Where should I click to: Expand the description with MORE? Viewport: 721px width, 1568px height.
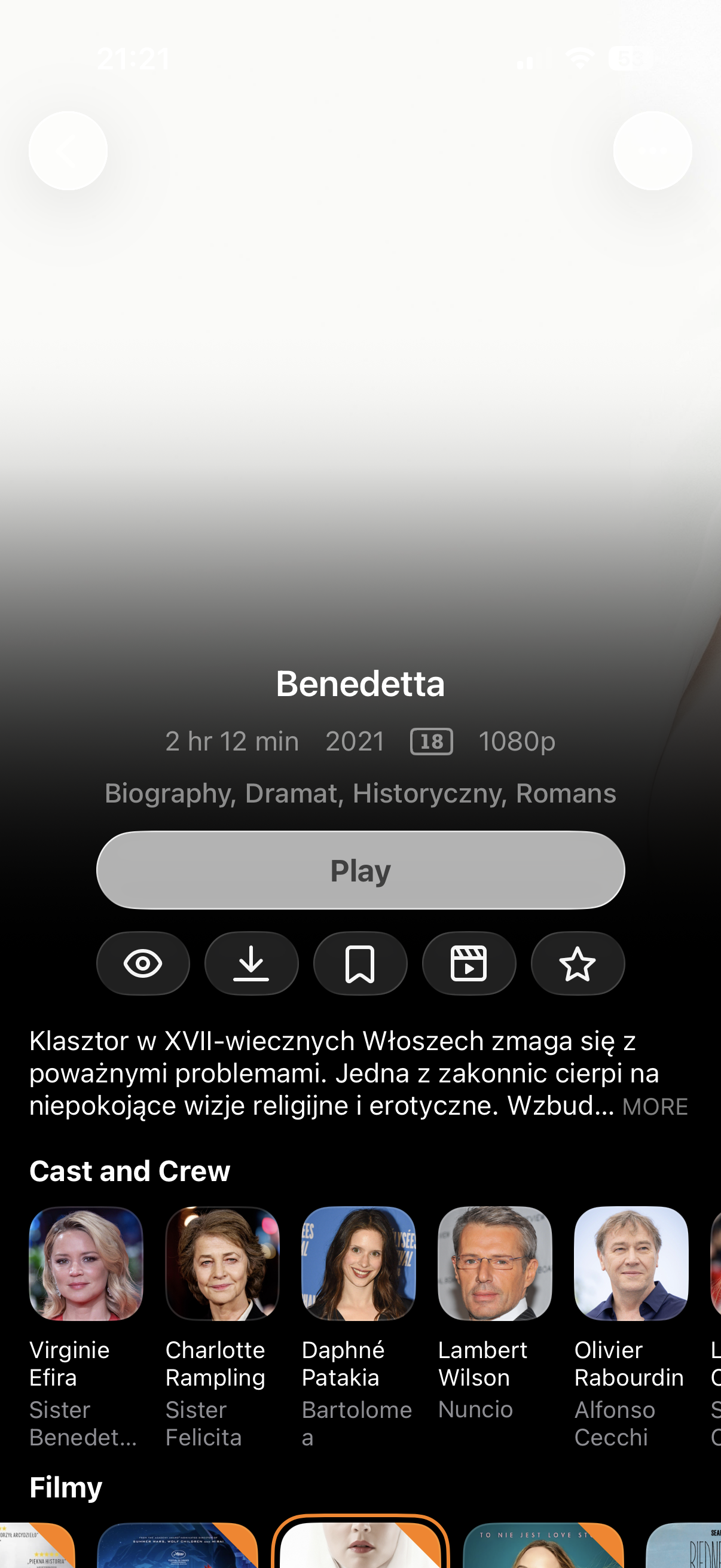[655, 1106]
